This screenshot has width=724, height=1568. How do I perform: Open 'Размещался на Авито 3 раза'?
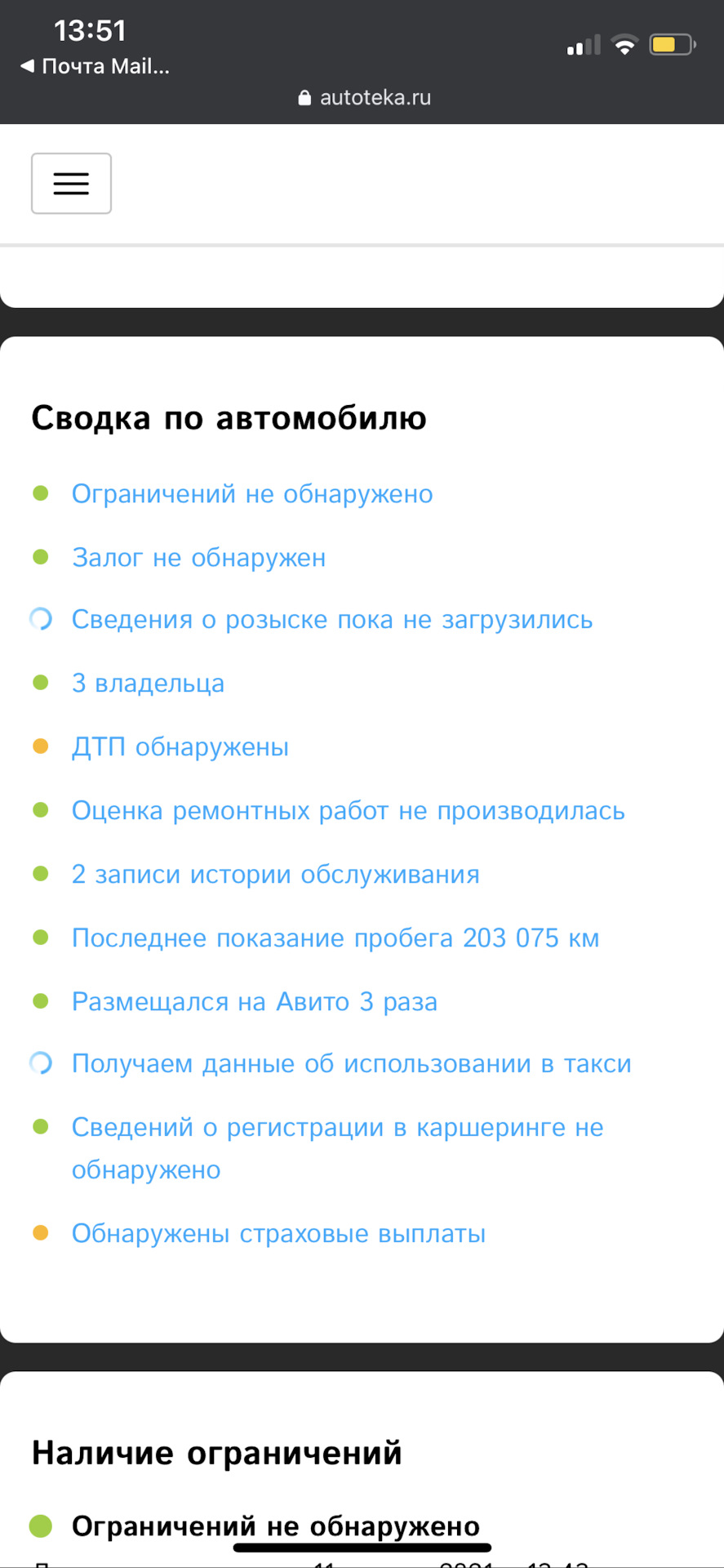click(x=254, y=1002)
